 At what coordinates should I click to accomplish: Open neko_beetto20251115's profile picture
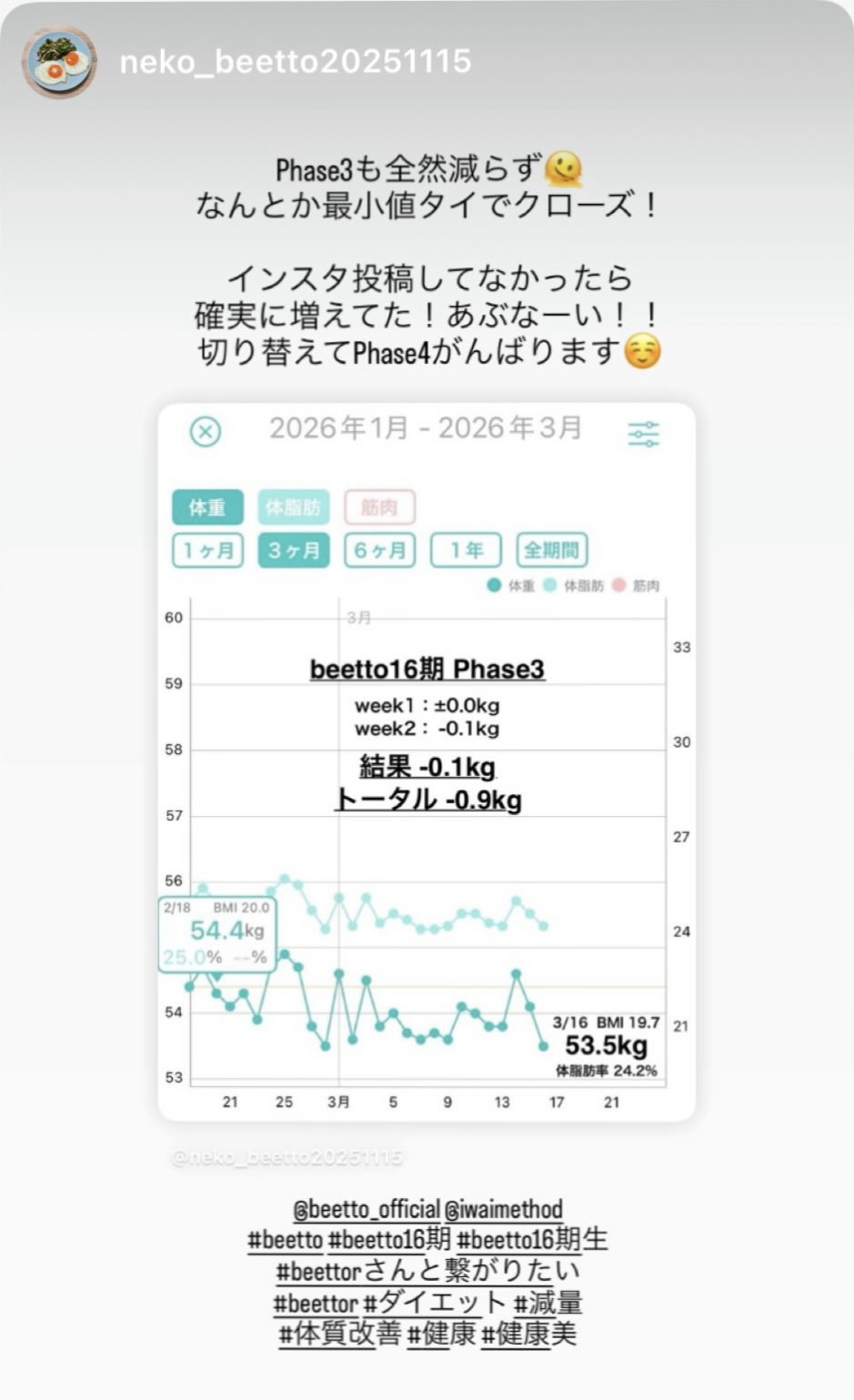coord(59,63)
